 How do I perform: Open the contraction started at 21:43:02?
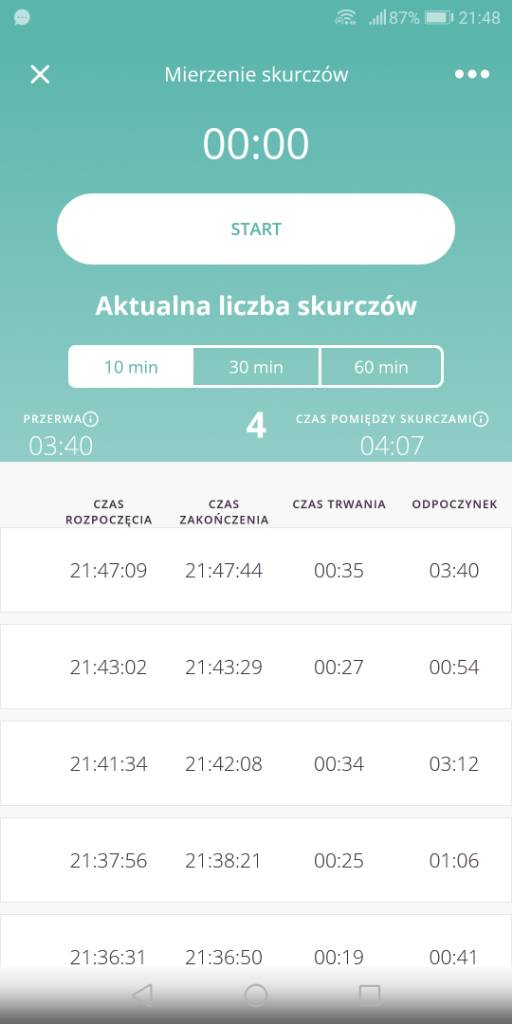click(x=256, y=667)
